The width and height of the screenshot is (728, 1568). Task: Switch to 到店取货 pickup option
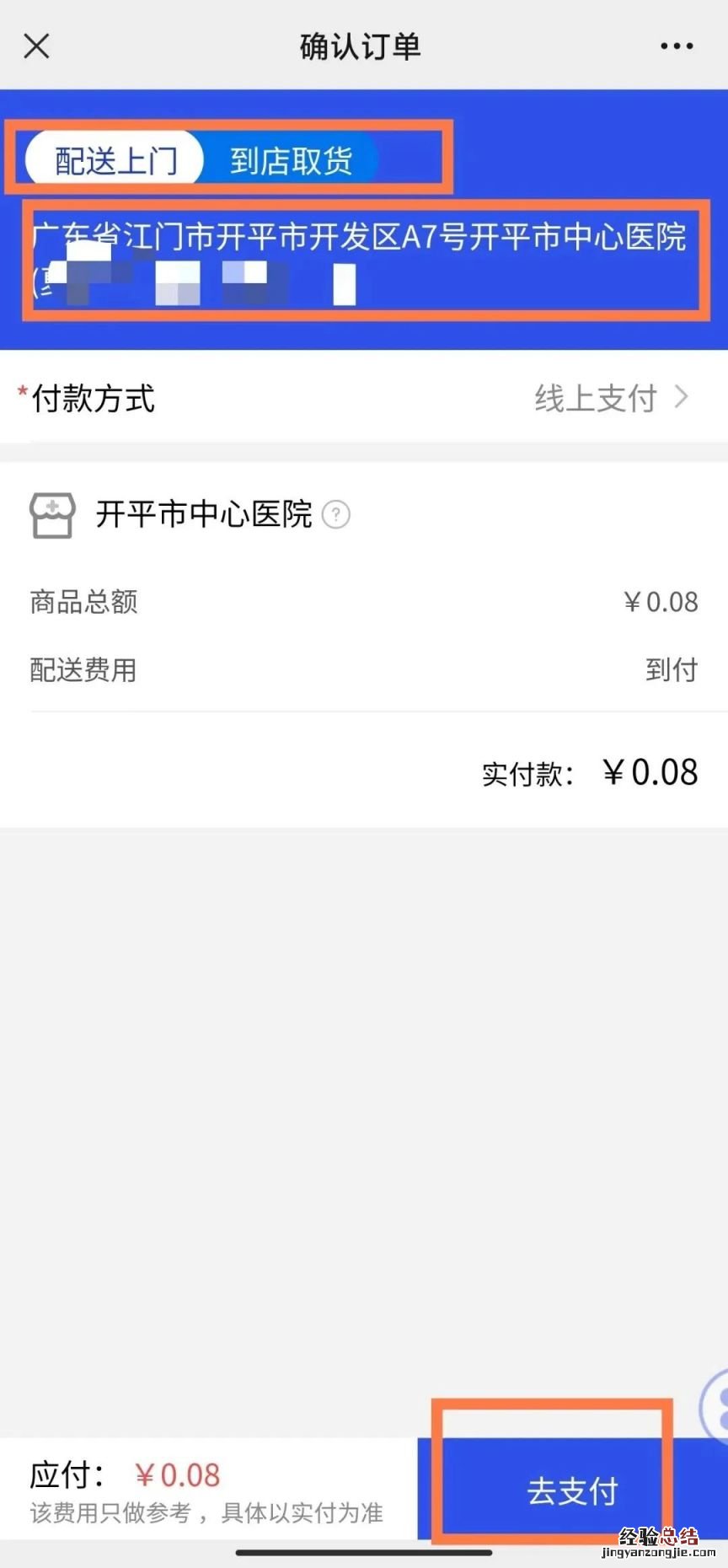pyautogui.click(x=292, y=160)
